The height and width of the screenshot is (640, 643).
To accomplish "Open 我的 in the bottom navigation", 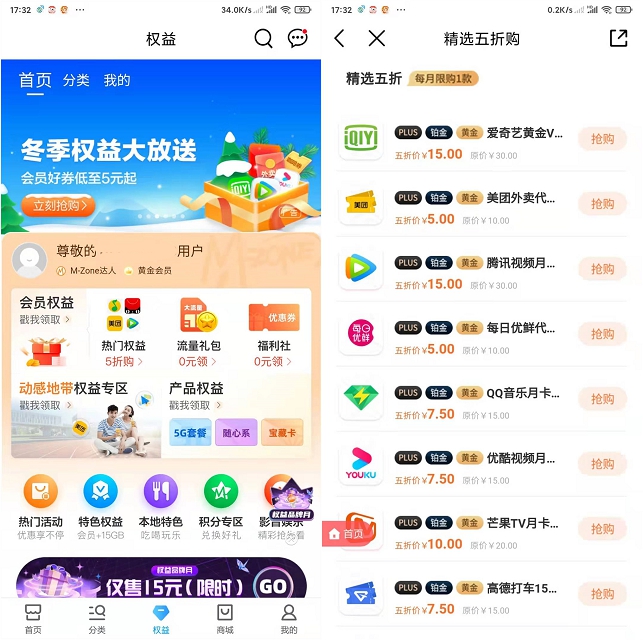I will (x=289, y=618).
